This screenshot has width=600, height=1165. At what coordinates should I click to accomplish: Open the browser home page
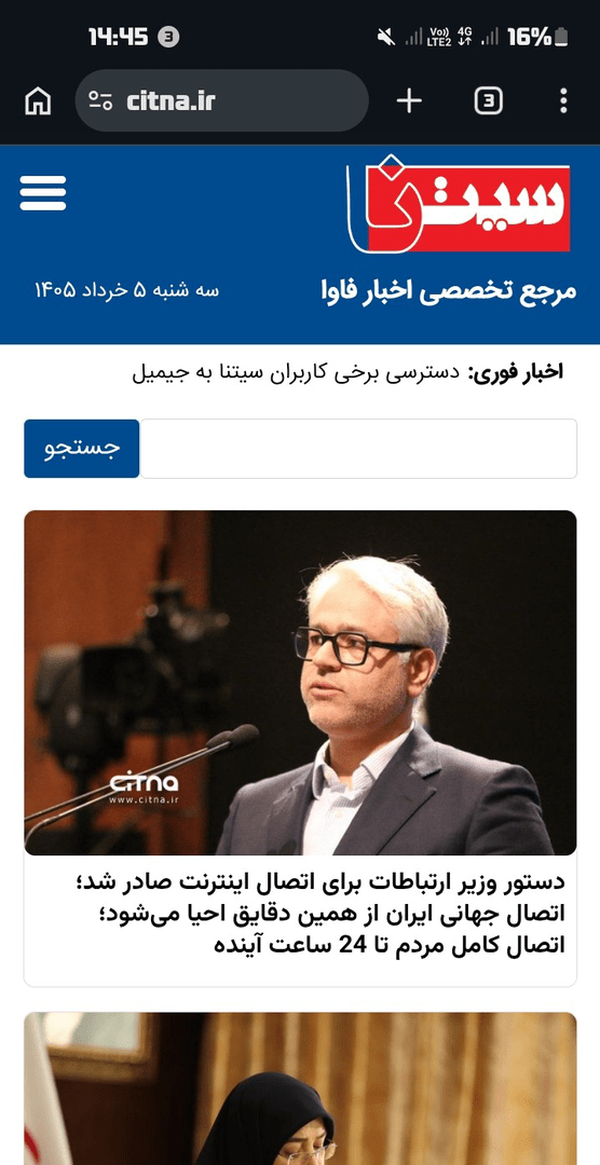coord(38,100)
